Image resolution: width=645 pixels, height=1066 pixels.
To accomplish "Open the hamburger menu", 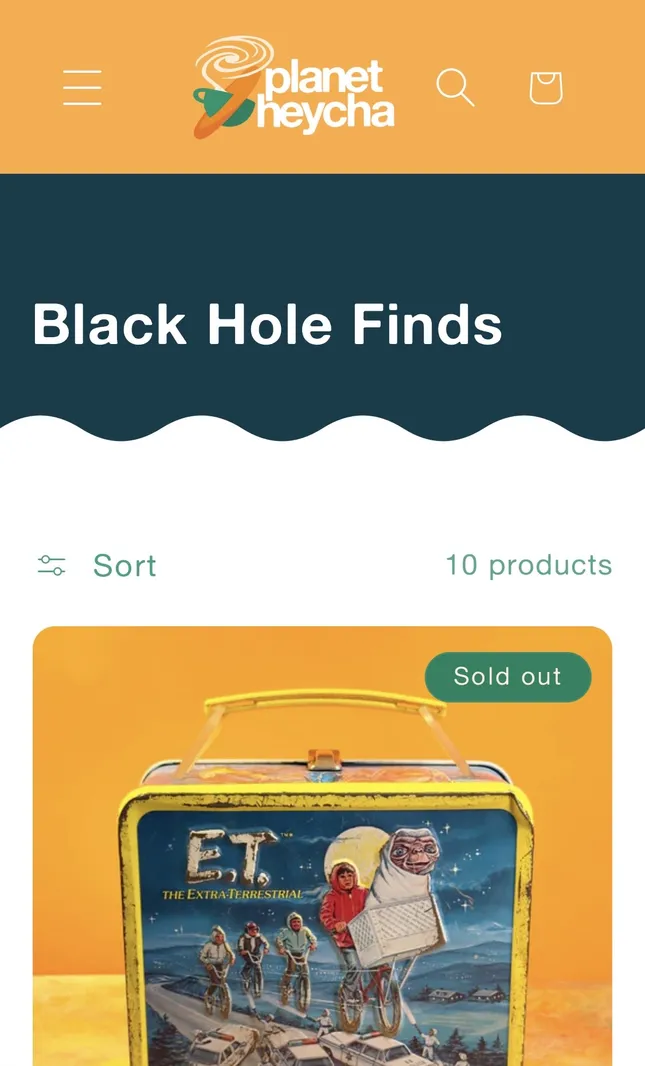I will [82, 87].
